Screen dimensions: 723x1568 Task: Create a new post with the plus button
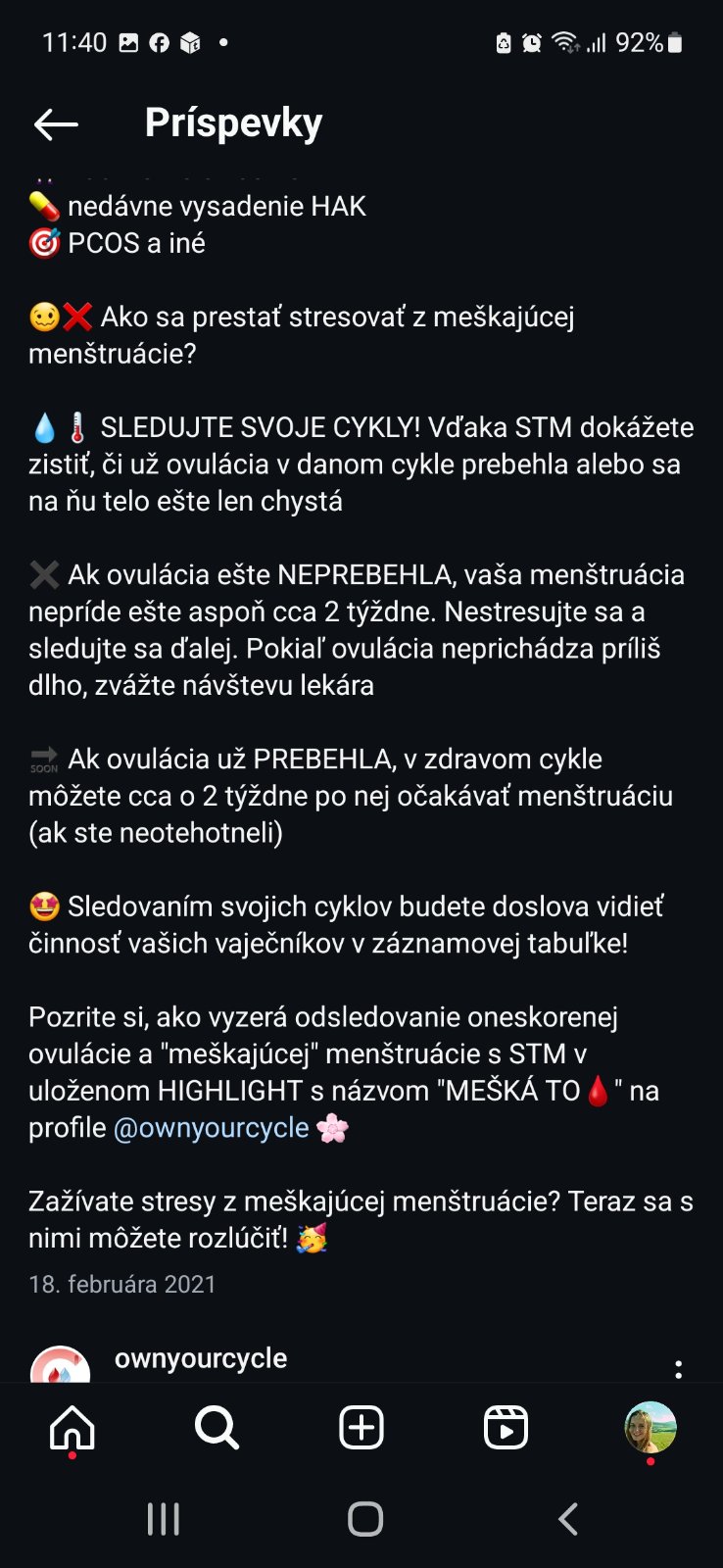pyautogui.click(x=361, y=1428)
